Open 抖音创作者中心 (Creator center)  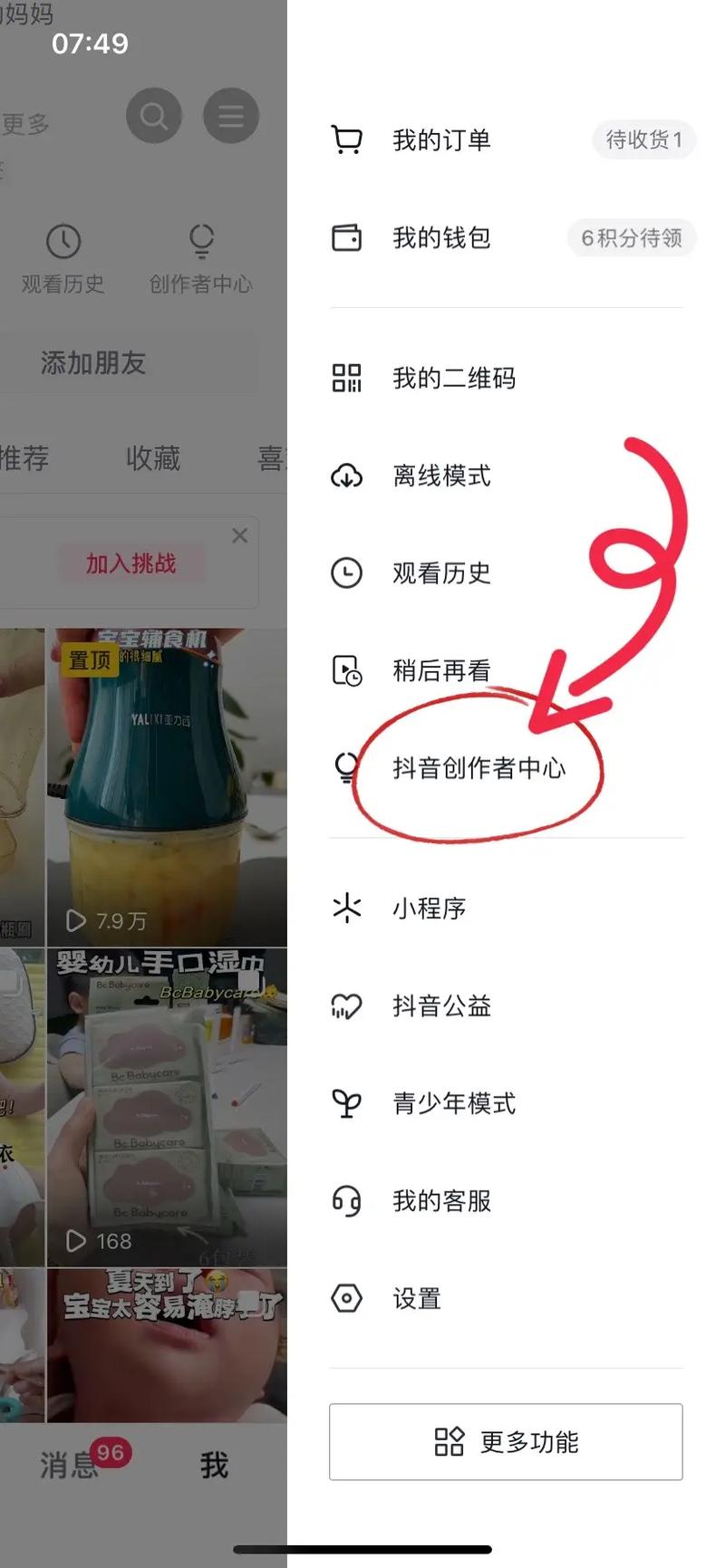click(478, 768)
